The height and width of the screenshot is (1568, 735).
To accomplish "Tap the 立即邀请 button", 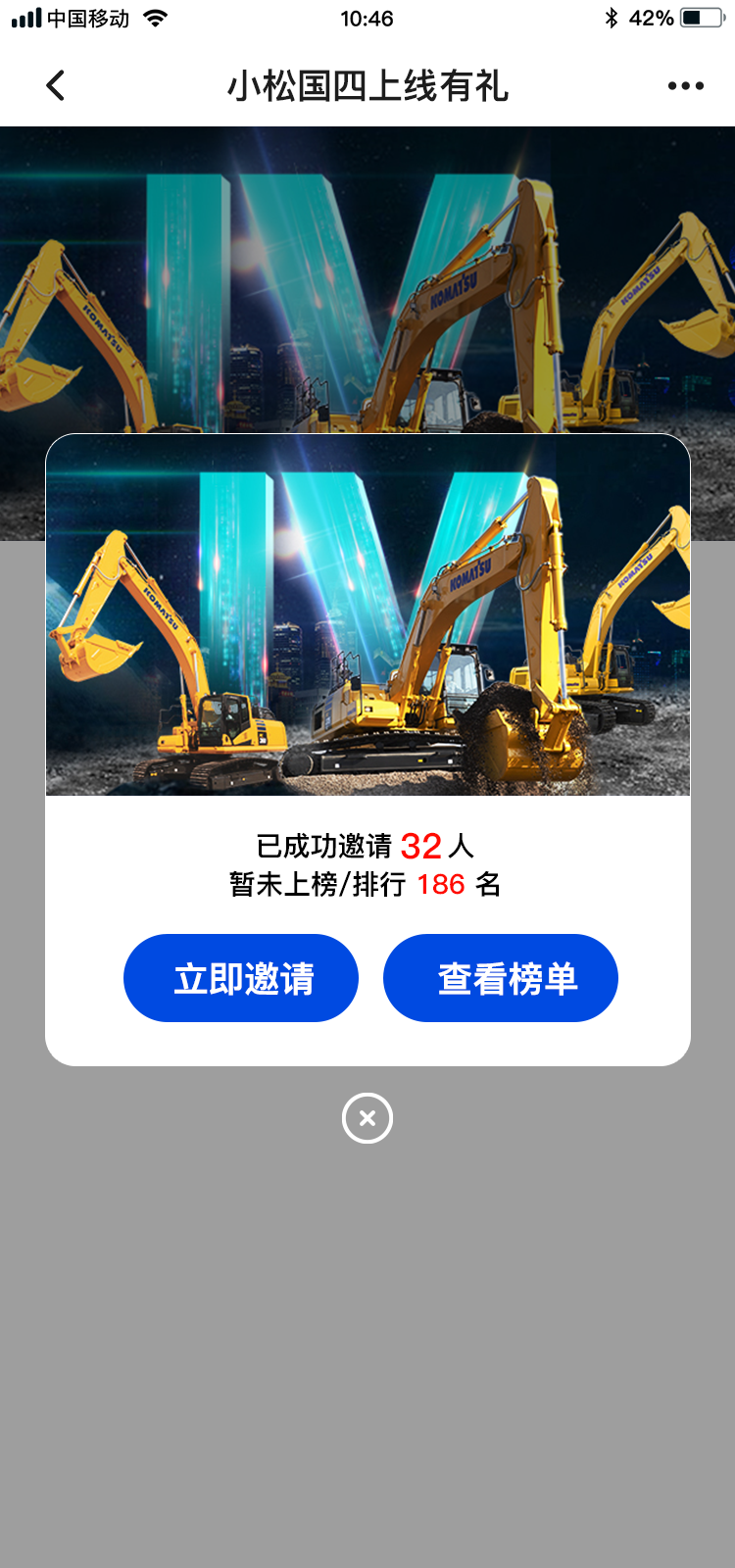I will click(x=241, y=978).
